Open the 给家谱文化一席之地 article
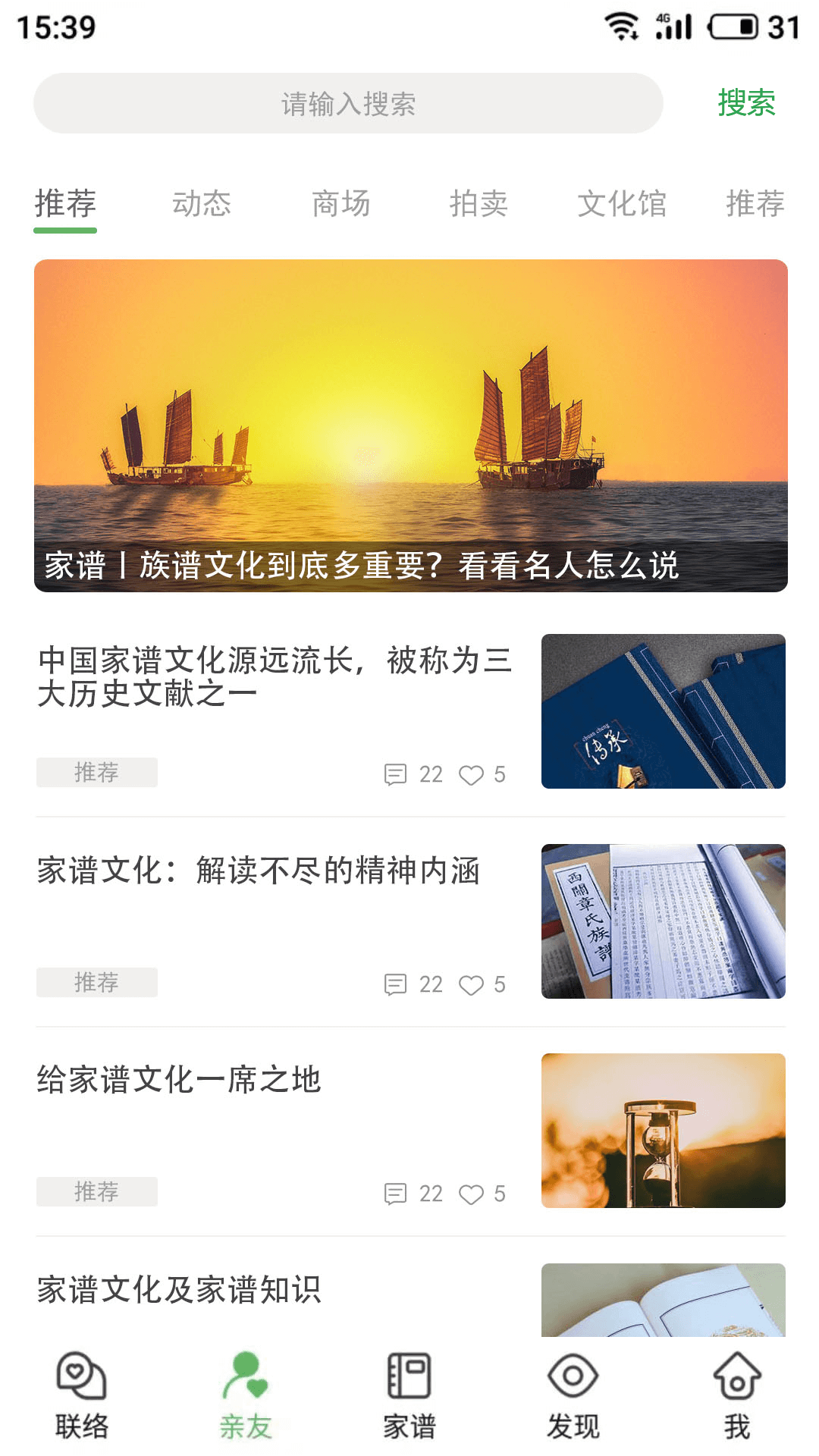819x1456 pixels. 179,1080
